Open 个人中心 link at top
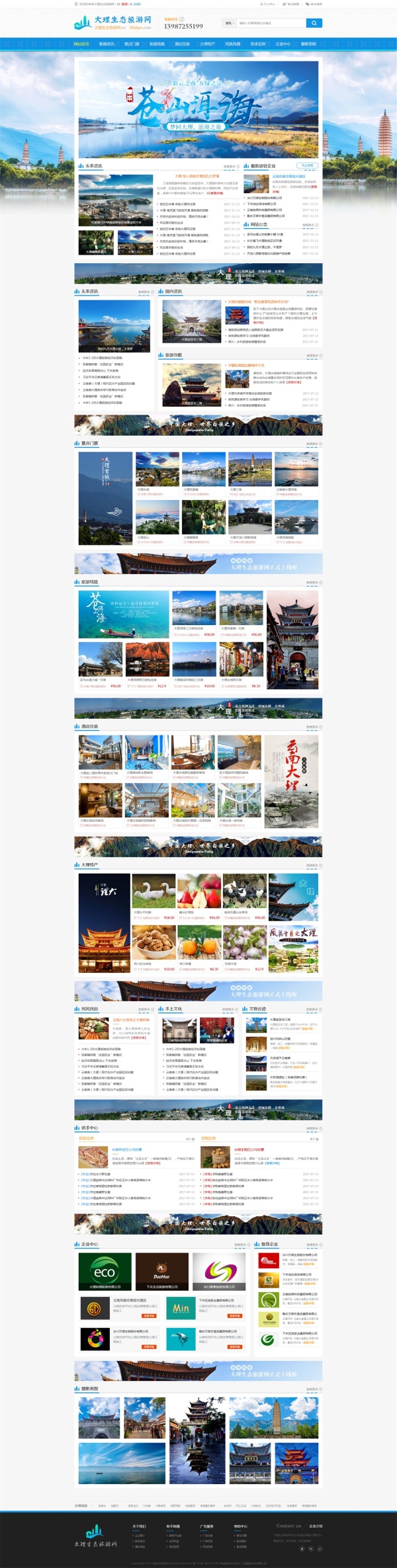397x1568 pixels. click(x=268, y=4)
